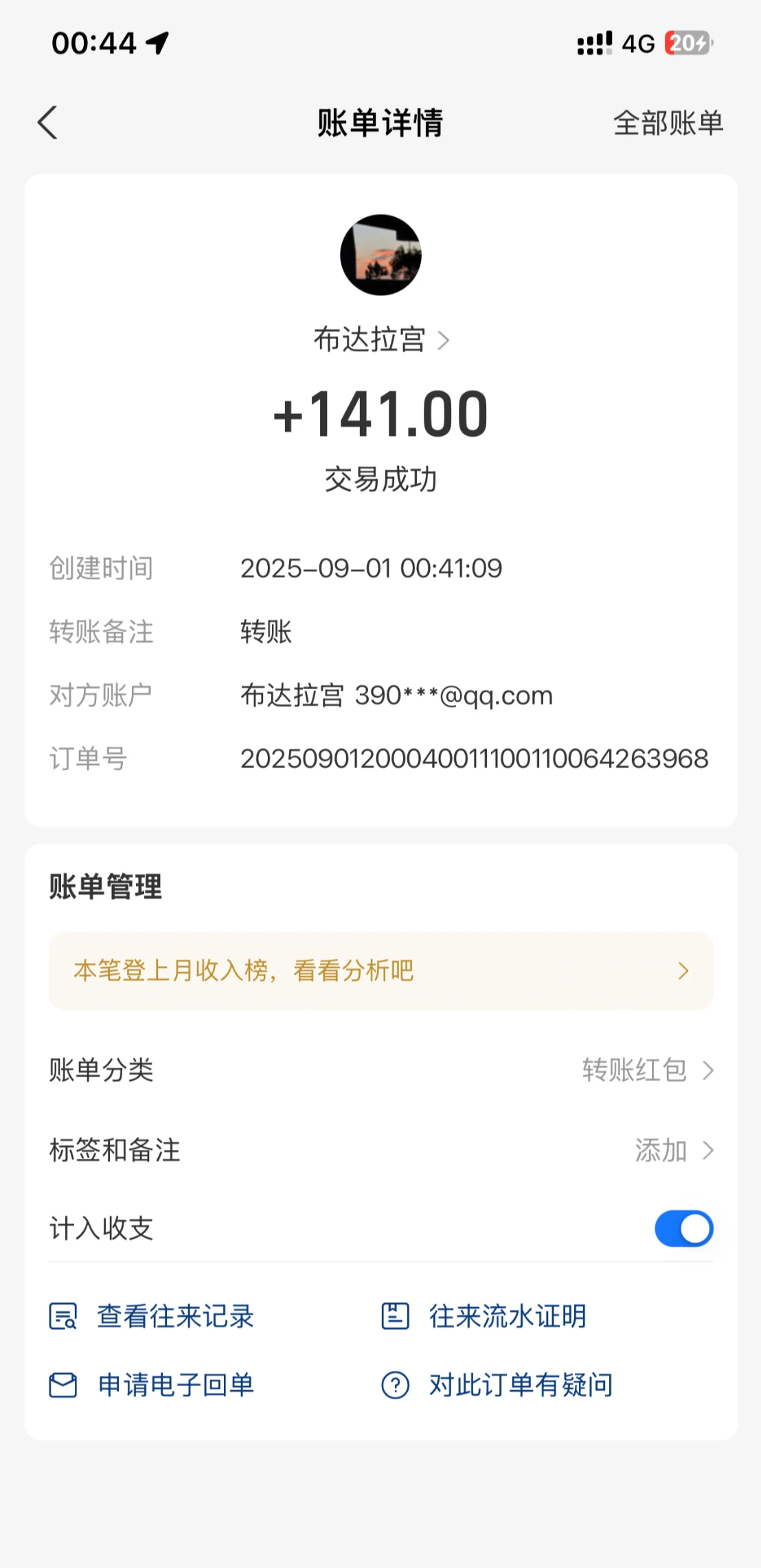Change 账单分类 from 转账红包
The height and width of the screenshot is (1568, 761).
pos(647,1070)
